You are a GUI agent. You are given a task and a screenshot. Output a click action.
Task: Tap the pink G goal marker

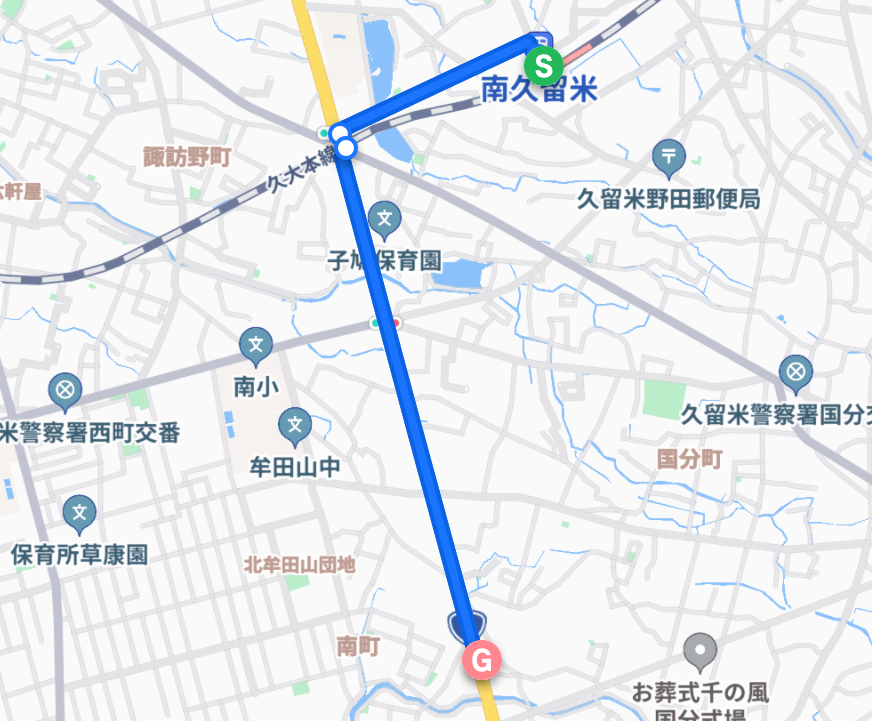[x=480, y=660]
